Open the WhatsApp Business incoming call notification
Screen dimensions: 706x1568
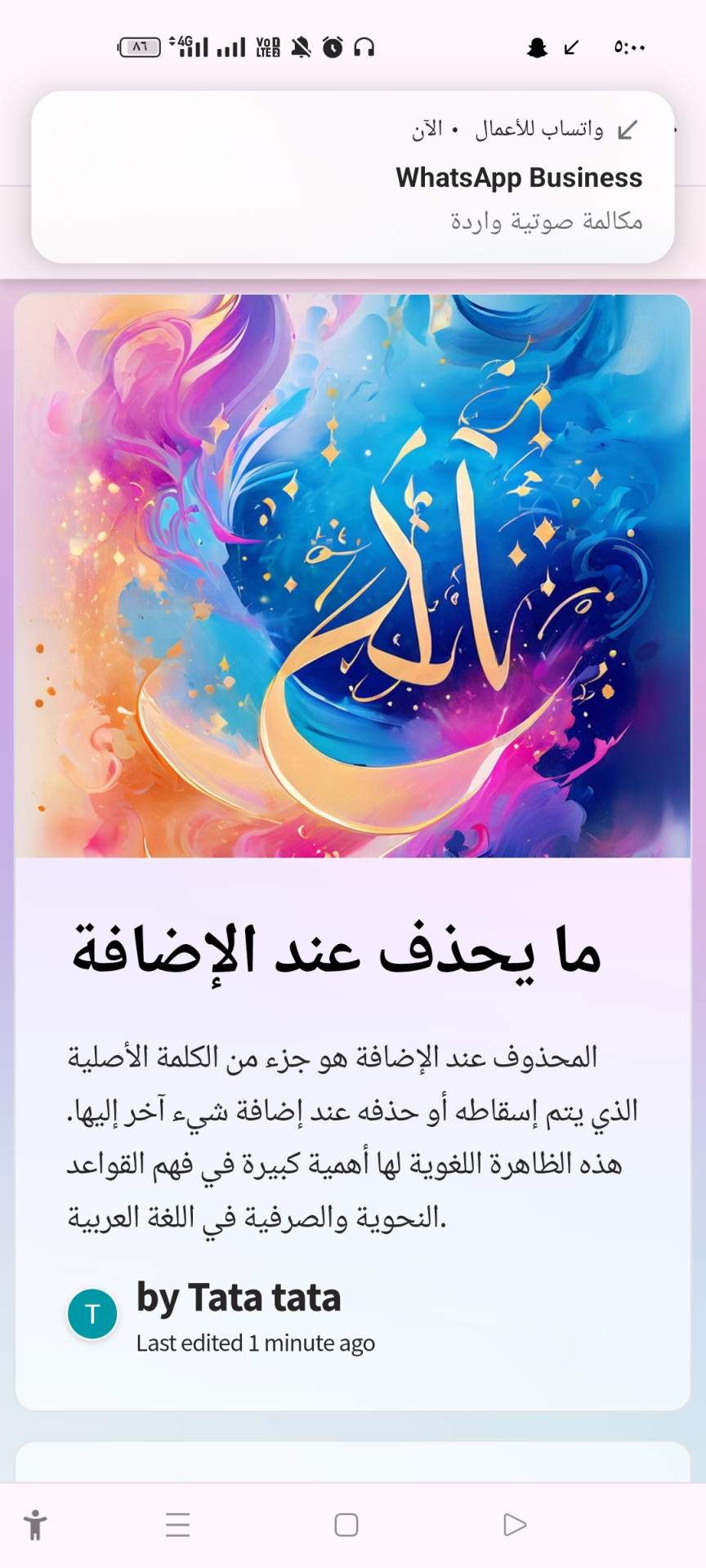pos(353,177)
